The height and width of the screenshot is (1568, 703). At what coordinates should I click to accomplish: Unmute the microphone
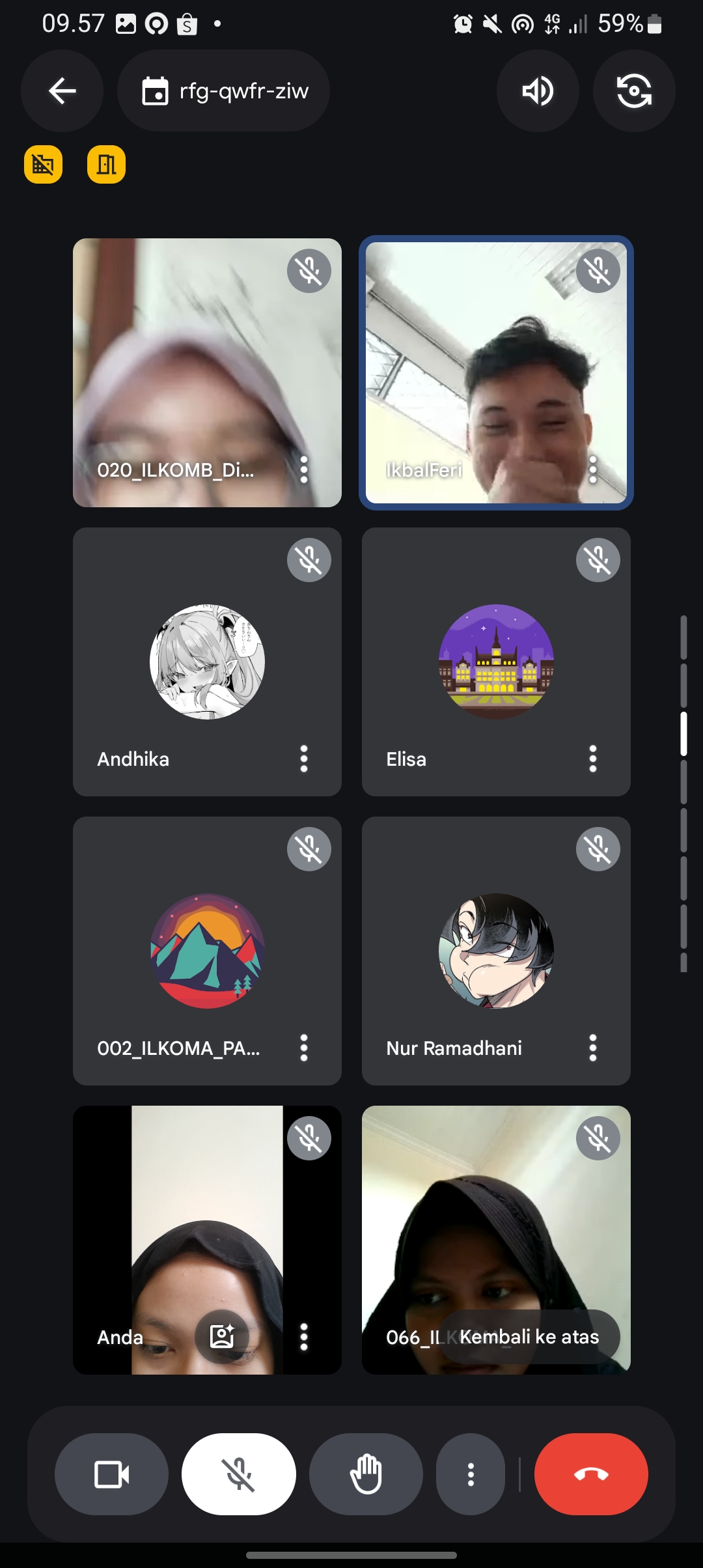click(239, 1474)
